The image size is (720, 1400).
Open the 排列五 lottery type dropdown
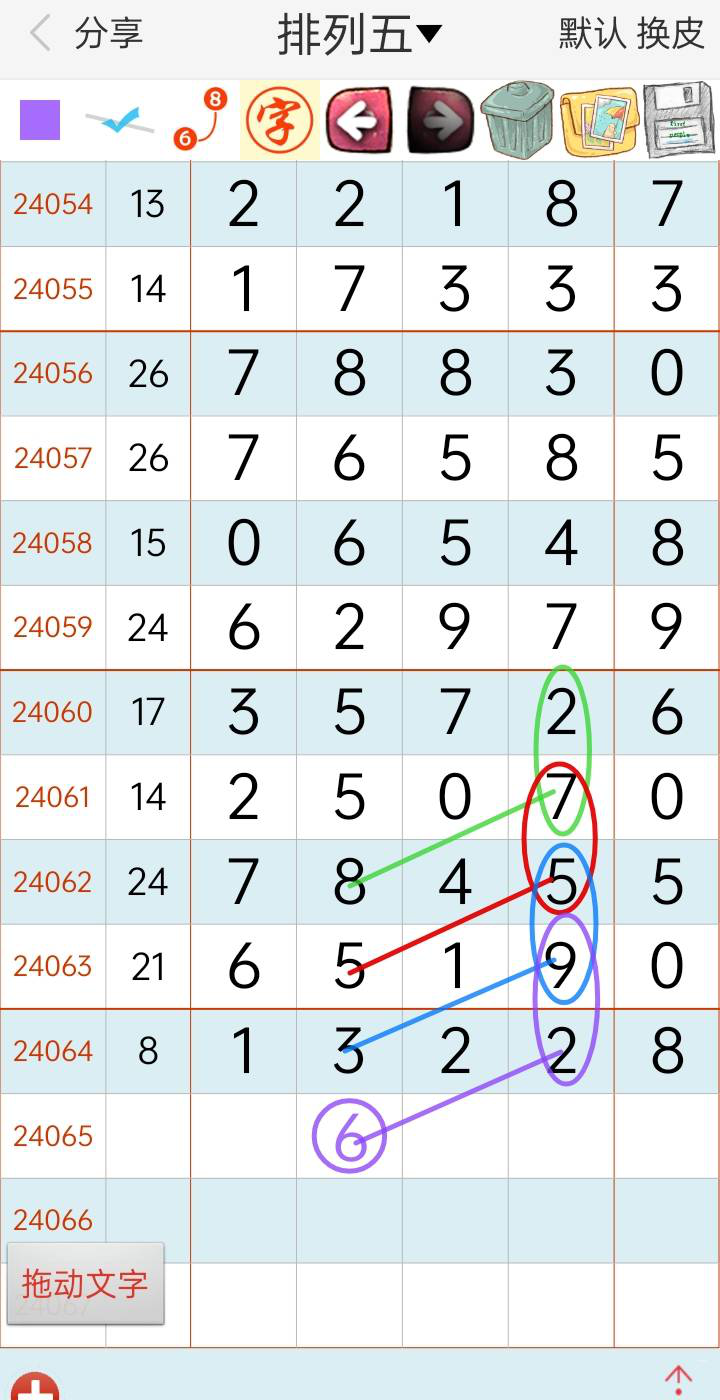[359, 36]
